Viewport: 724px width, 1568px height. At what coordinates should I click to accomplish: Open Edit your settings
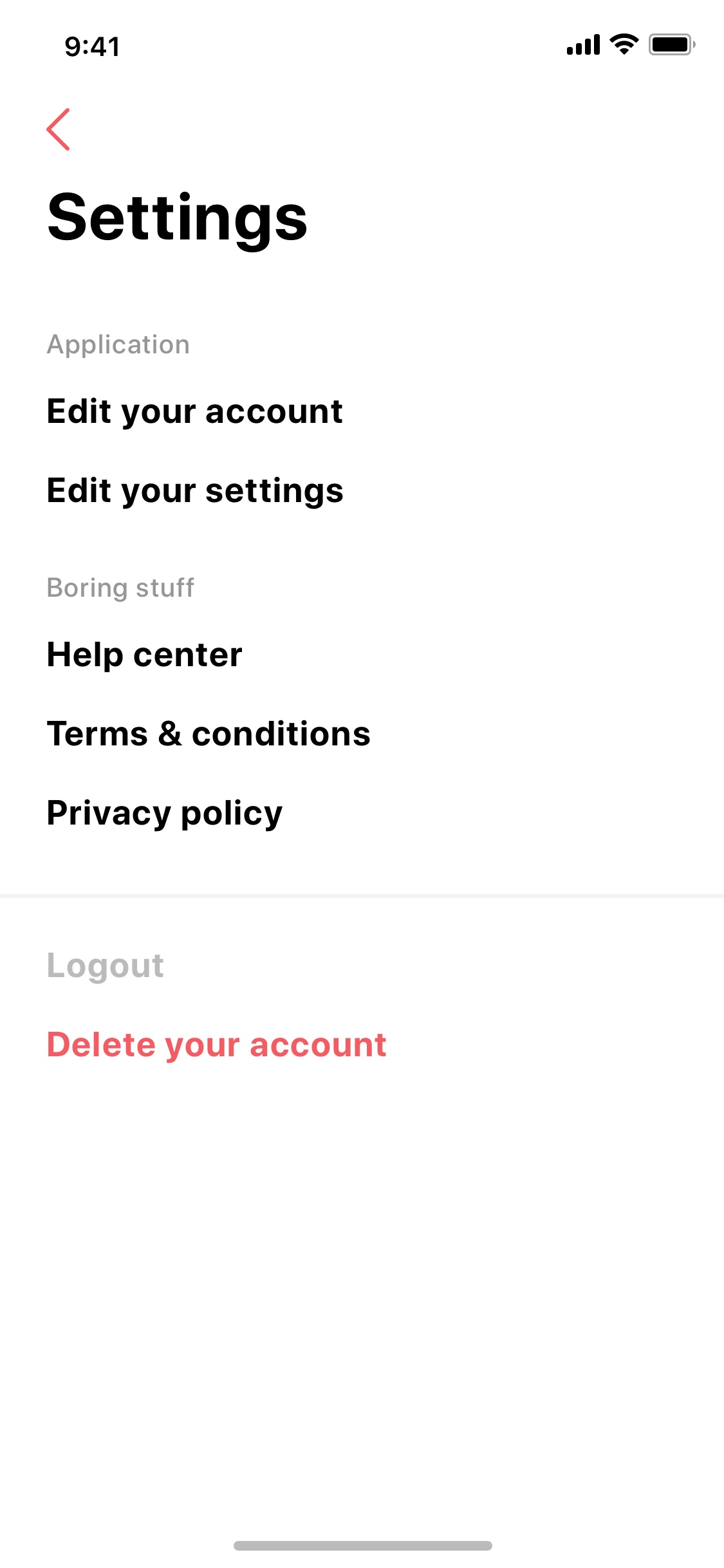(196, 491)
